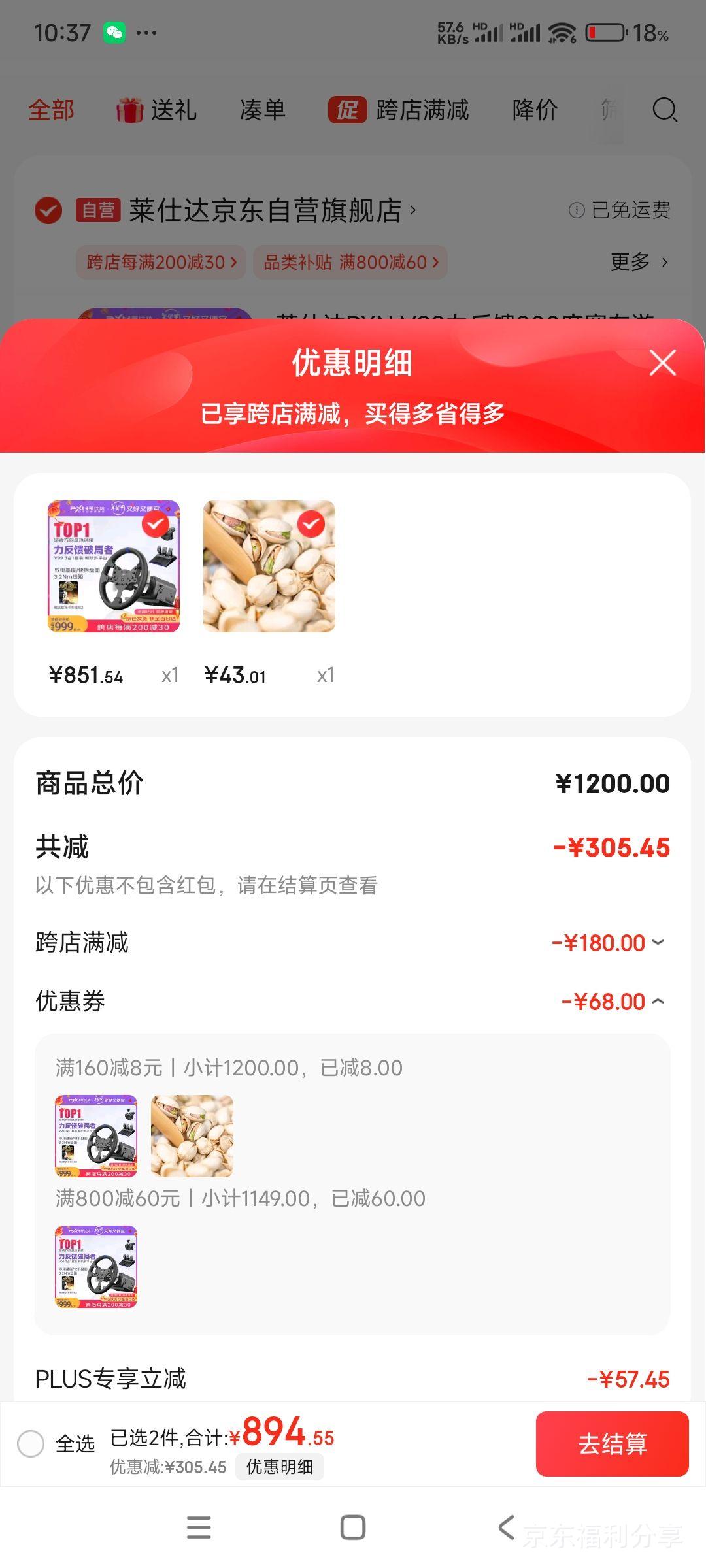This screenshot has height=1568, width=706.
Task: Tap the steering wheel product thumbnail
Action: click(x=112, y=566)
